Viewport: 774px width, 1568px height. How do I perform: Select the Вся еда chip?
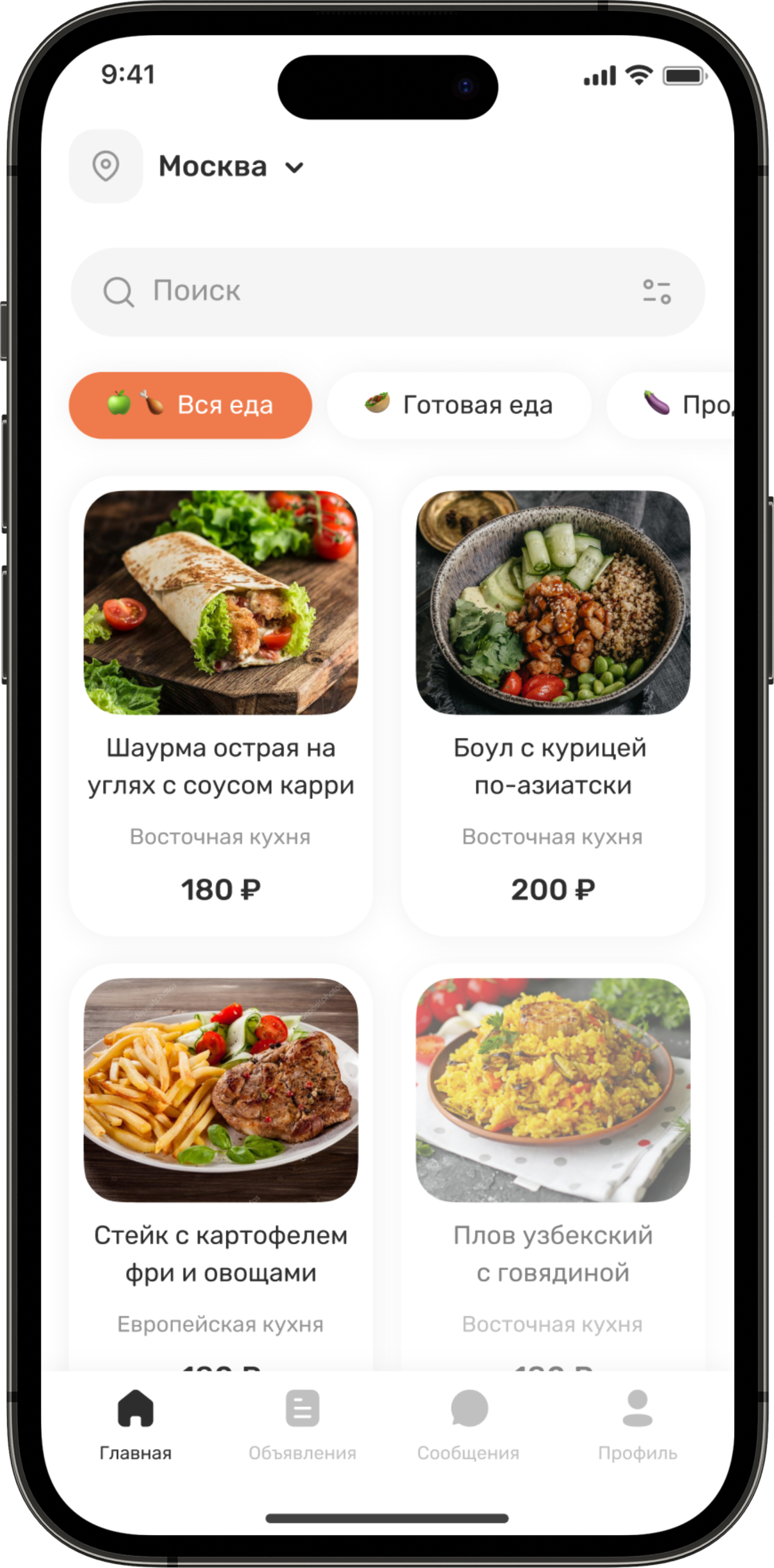[190, 405]
